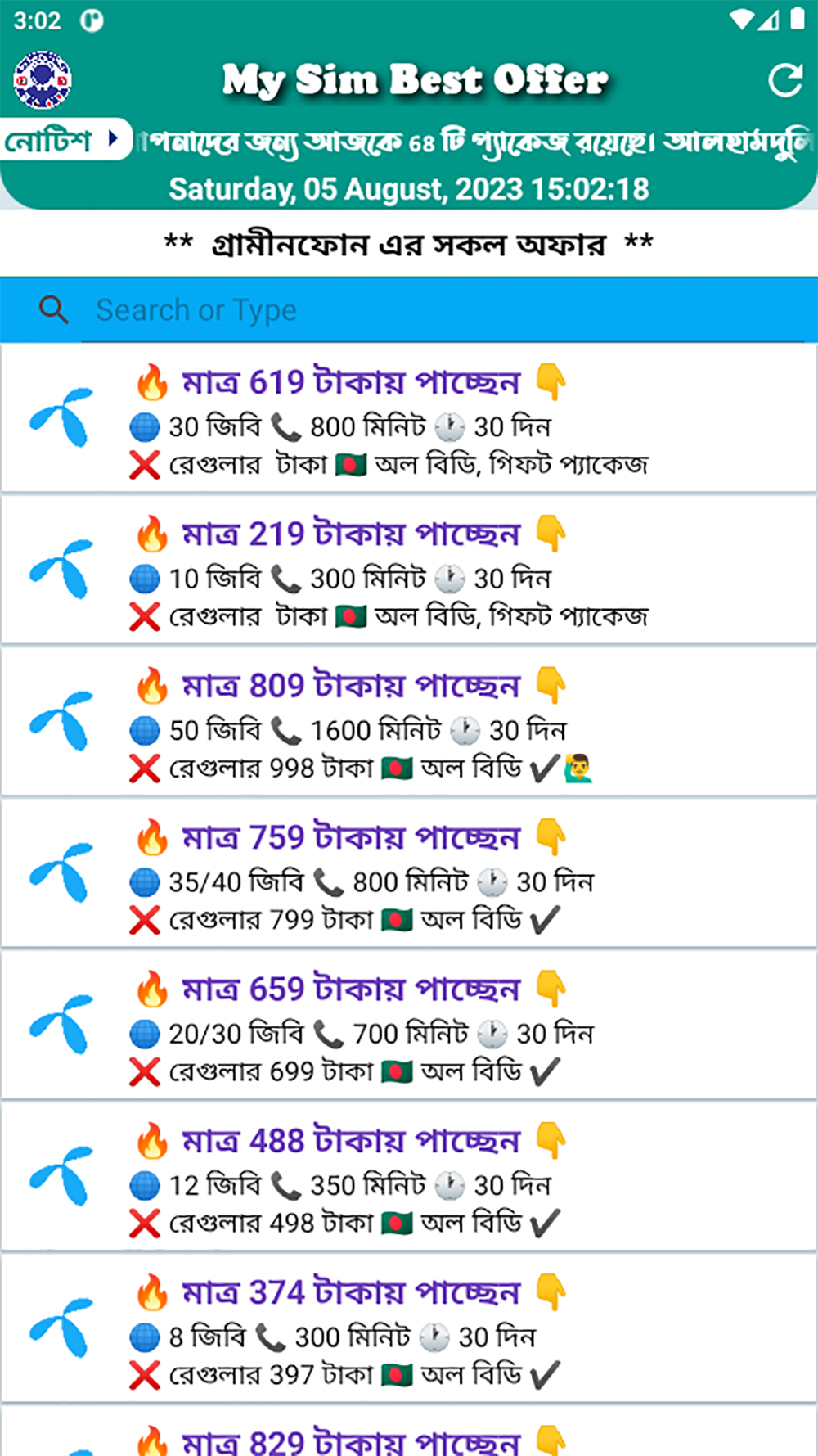Tap the refresh icon in the header
818x1456 pixels.
(784, 80)
